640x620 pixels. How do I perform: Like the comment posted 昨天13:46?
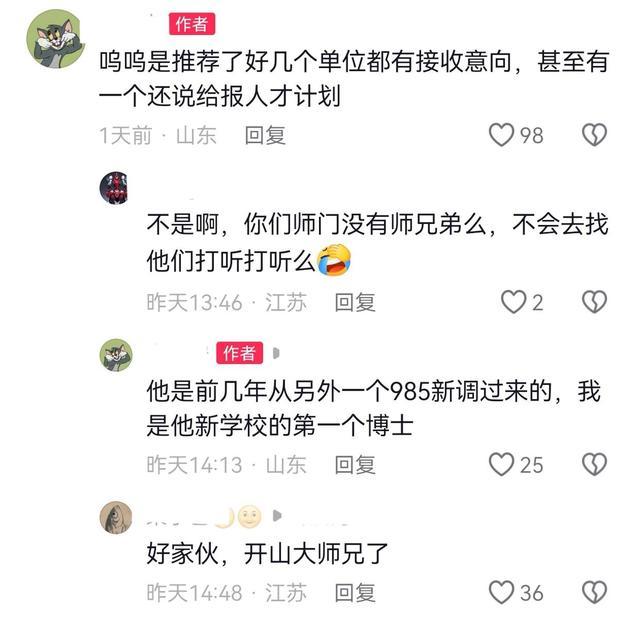pos(513,302)
